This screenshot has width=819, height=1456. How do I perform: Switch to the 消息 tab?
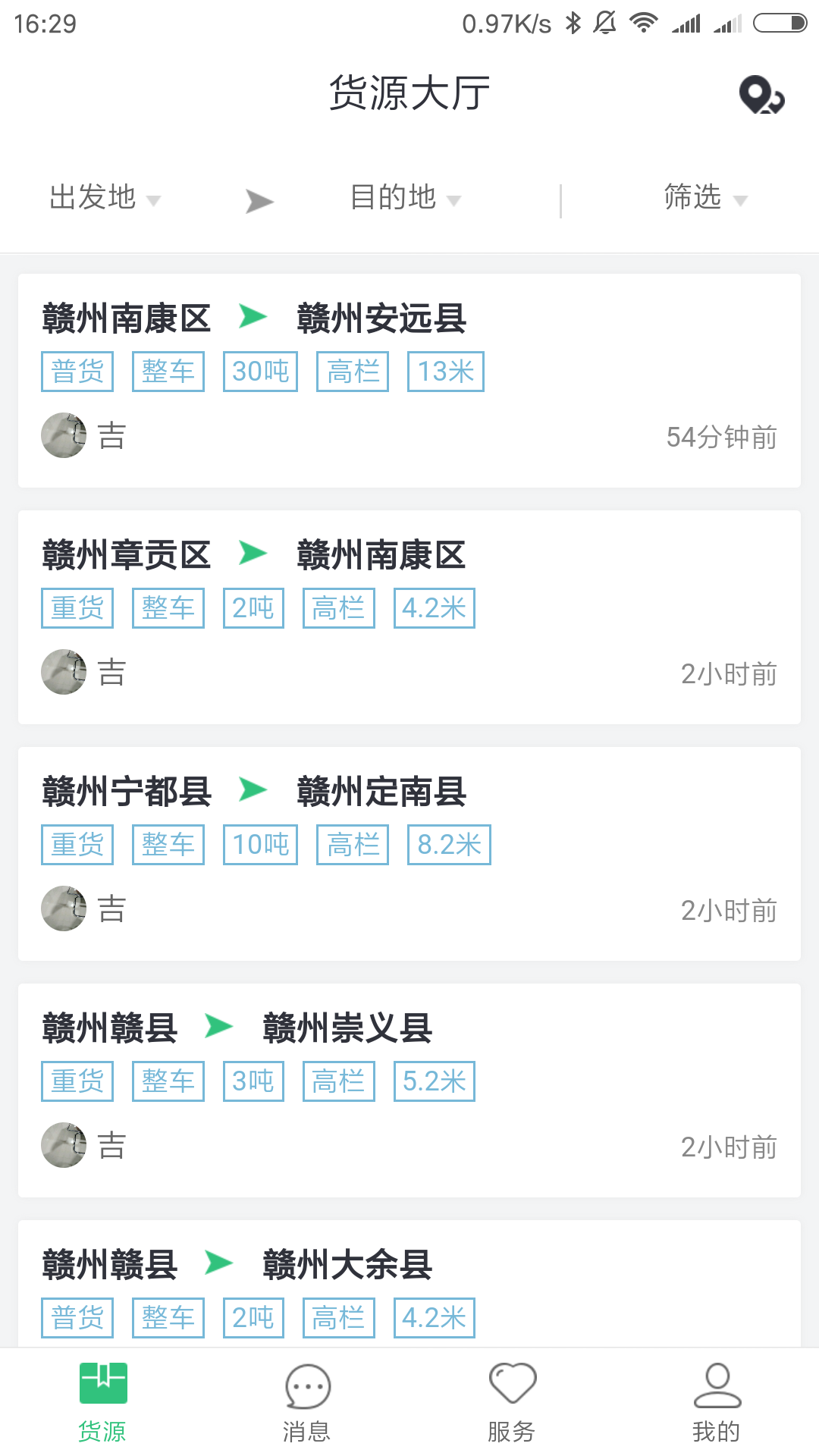pos(307,1403)
